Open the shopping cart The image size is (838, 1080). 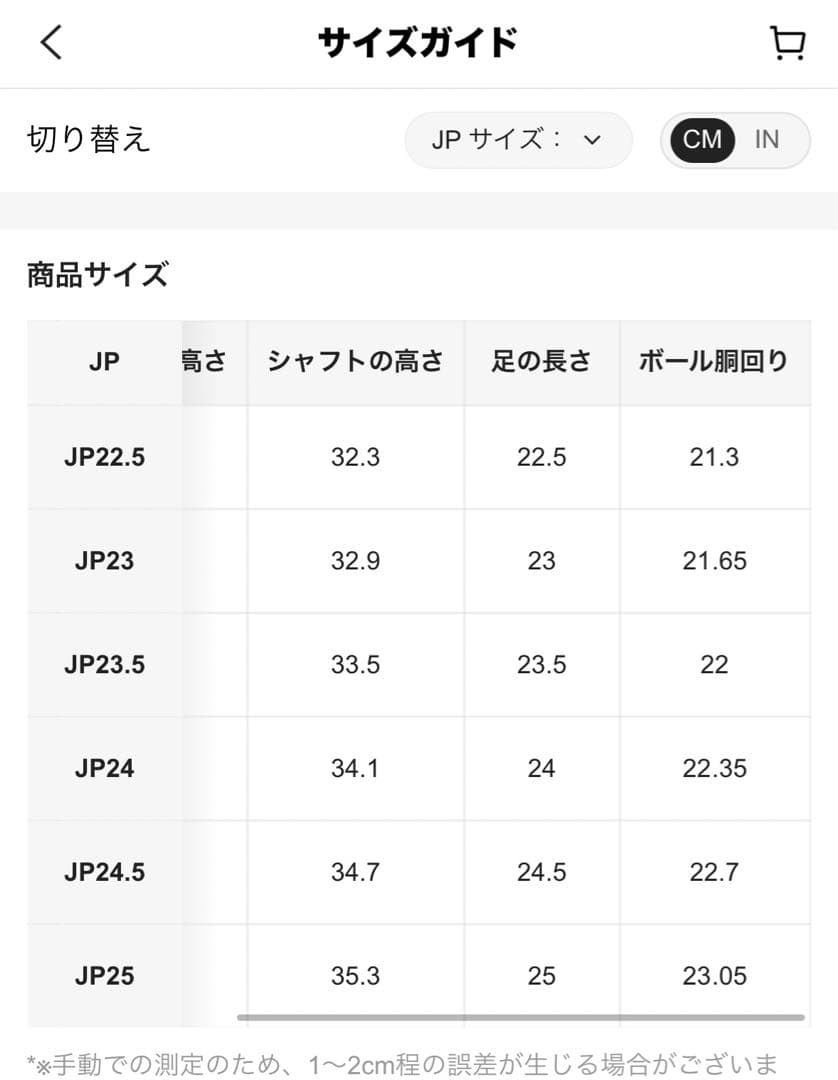(788, 43)
